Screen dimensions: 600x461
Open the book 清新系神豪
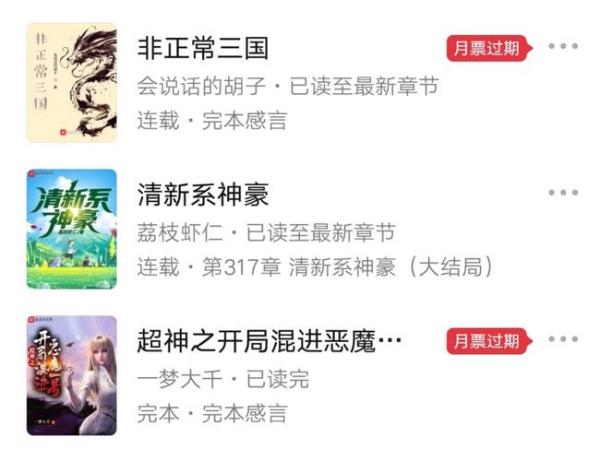pos(203,194)
